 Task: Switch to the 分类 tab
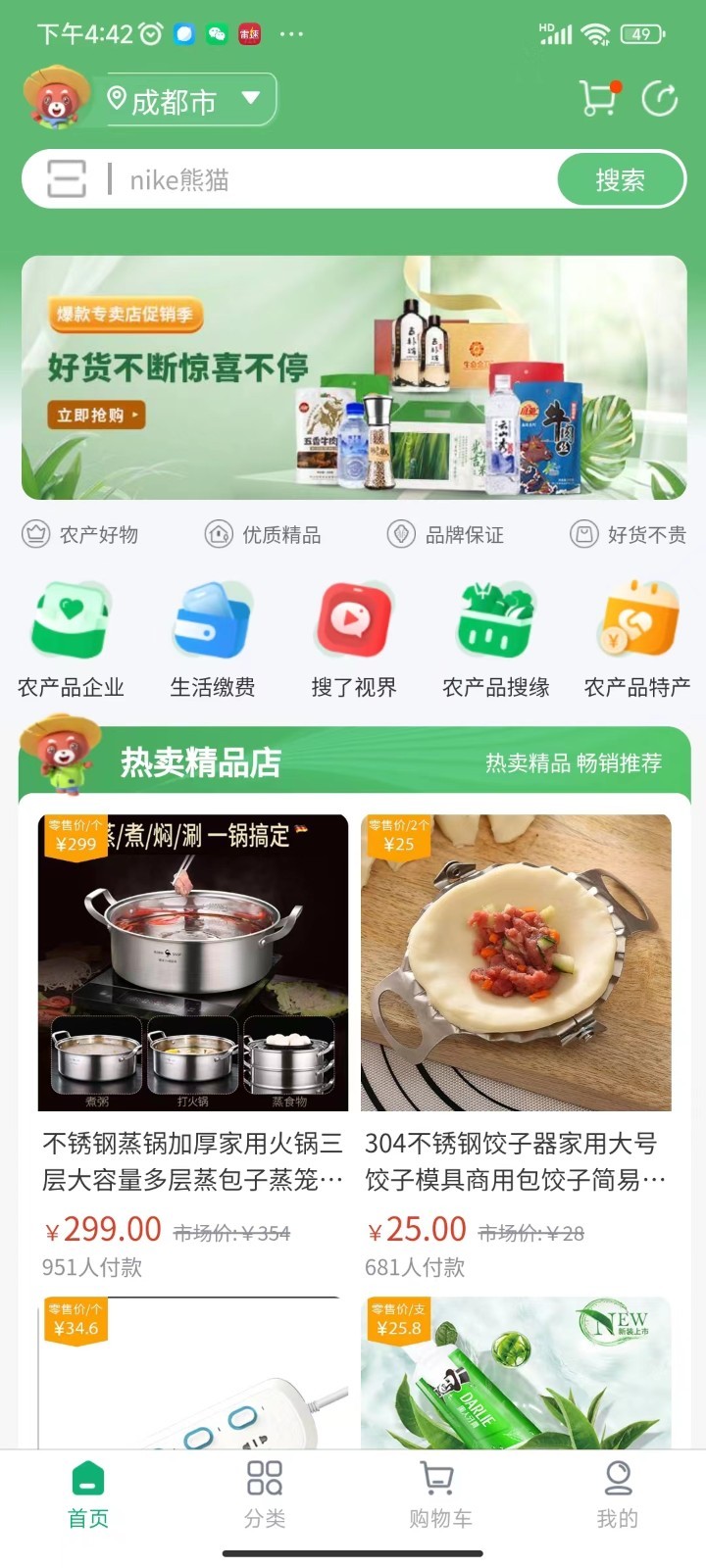[x=265, y=1494]
